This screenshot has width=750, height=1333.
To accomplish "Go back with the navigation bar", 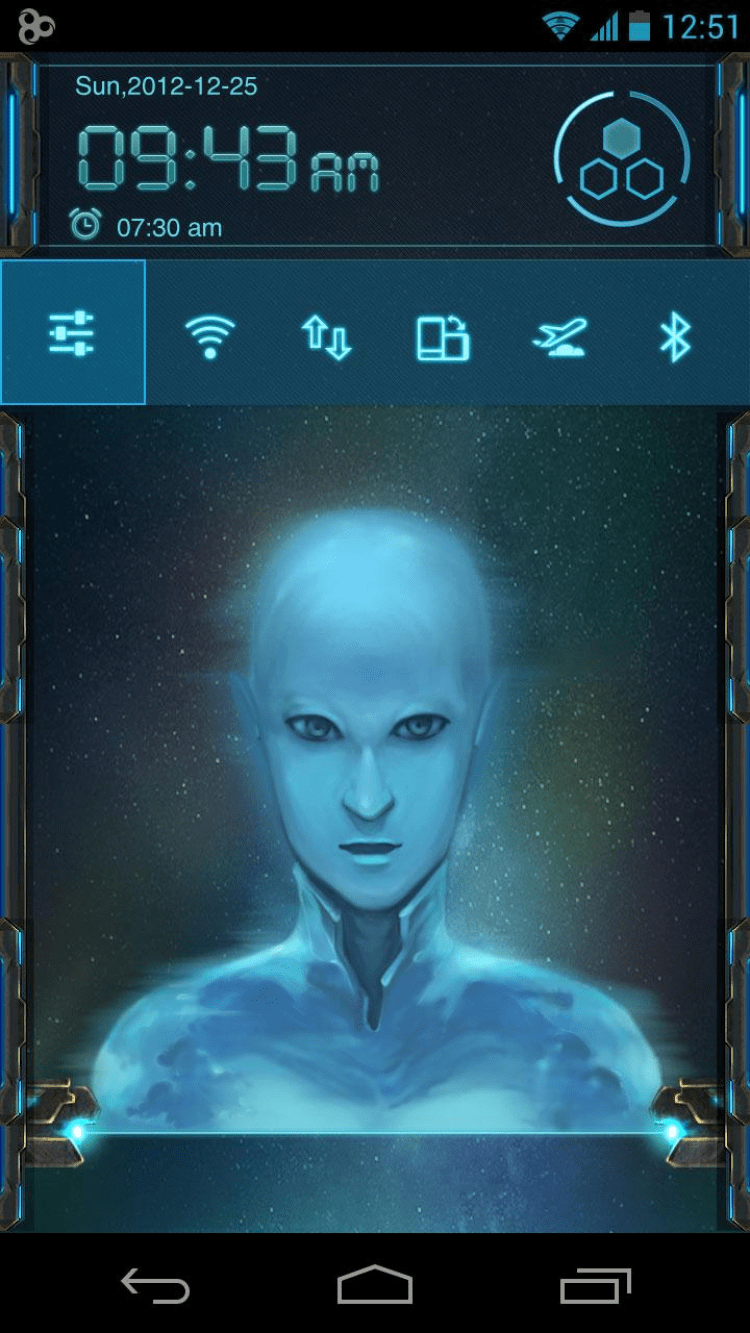I will (155, 1285).
